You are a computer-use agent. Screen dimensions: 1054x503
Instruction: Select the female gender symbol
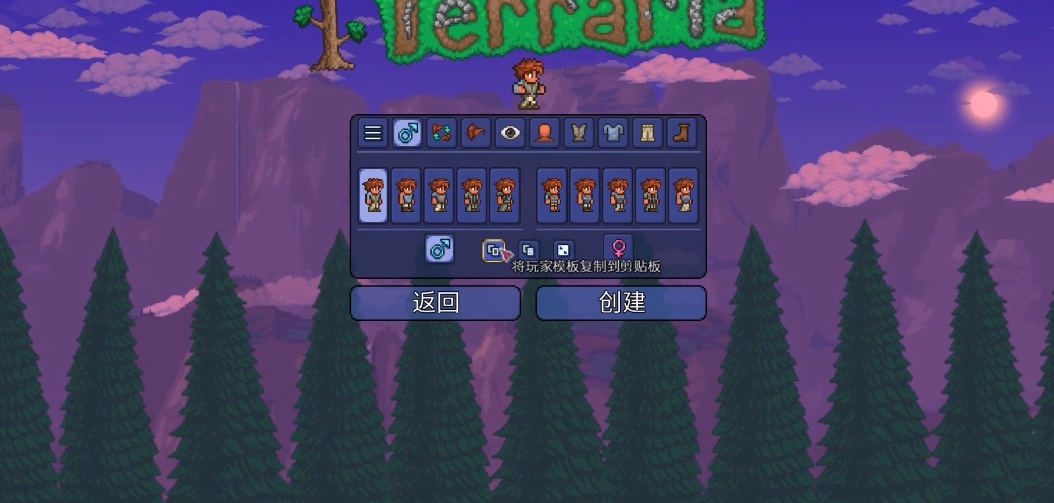[x=619, y=248]
